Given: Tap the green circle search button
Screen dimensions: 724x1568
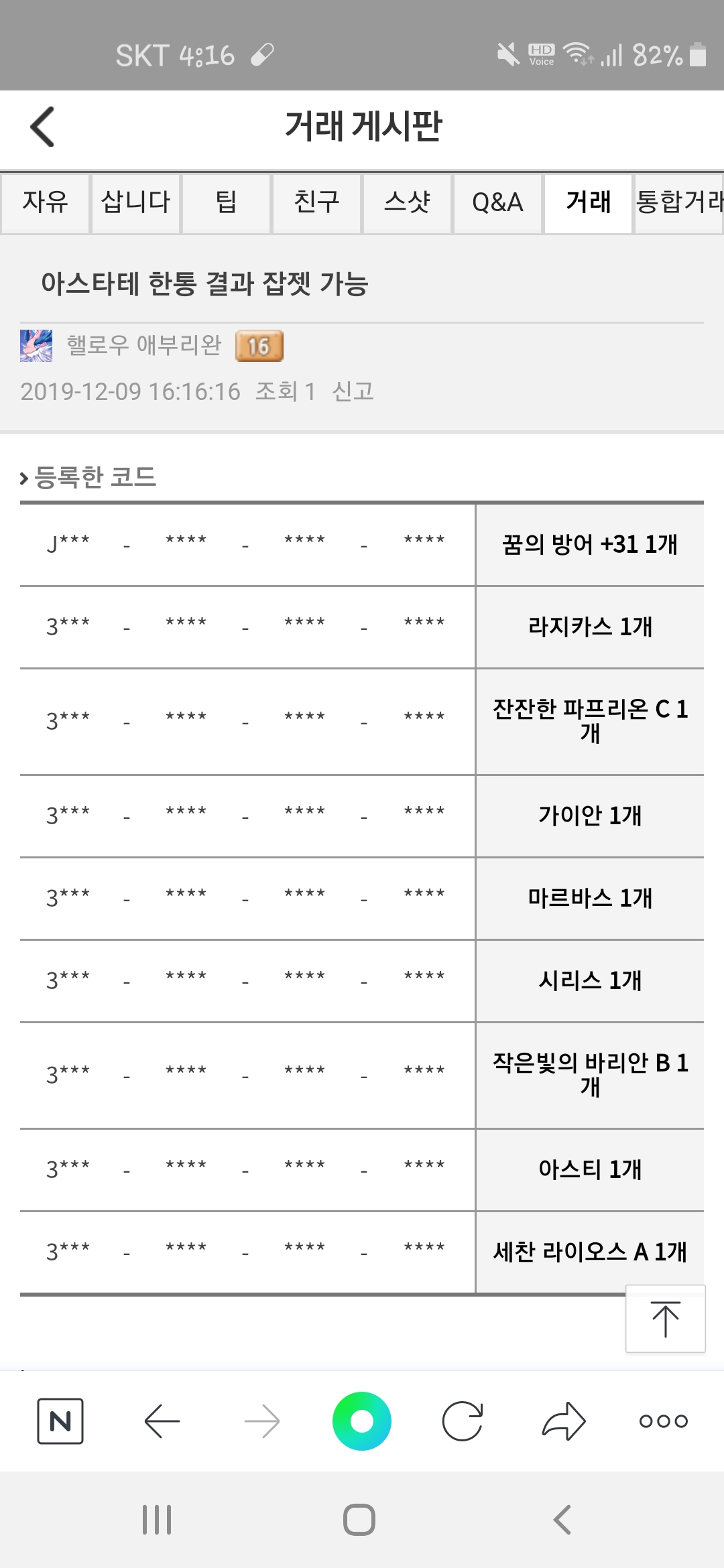Looking at the screenshot, I should (362, 1421).
